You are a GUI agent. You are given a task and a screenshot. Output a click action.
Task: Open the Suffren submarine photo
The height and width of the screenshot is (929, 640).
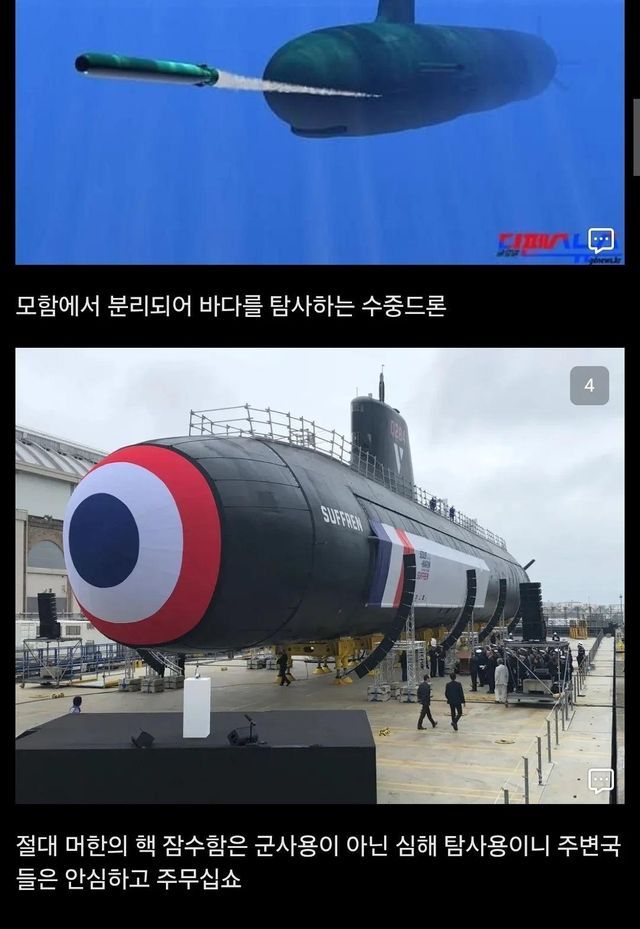tap(320, 575)
